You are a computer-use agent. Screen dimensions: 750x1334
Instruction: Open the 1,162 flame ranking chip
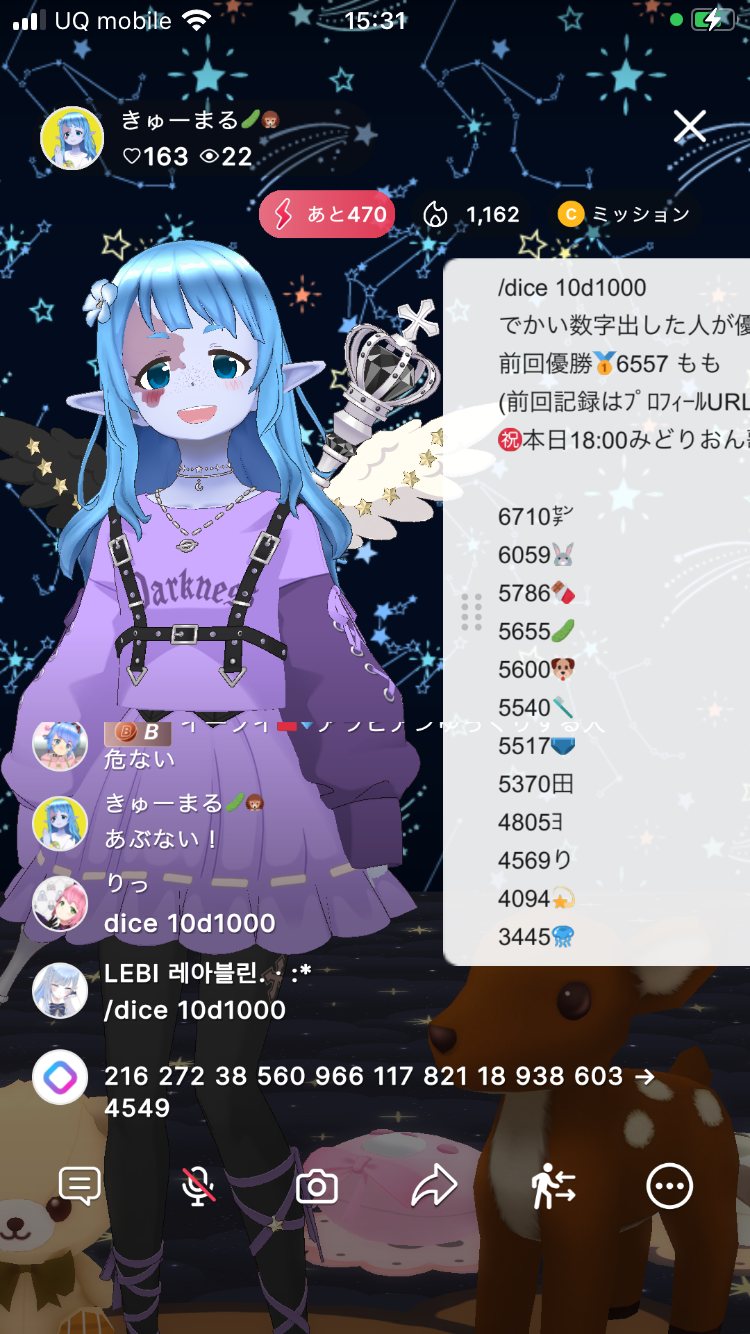click(x=472, y=214)
